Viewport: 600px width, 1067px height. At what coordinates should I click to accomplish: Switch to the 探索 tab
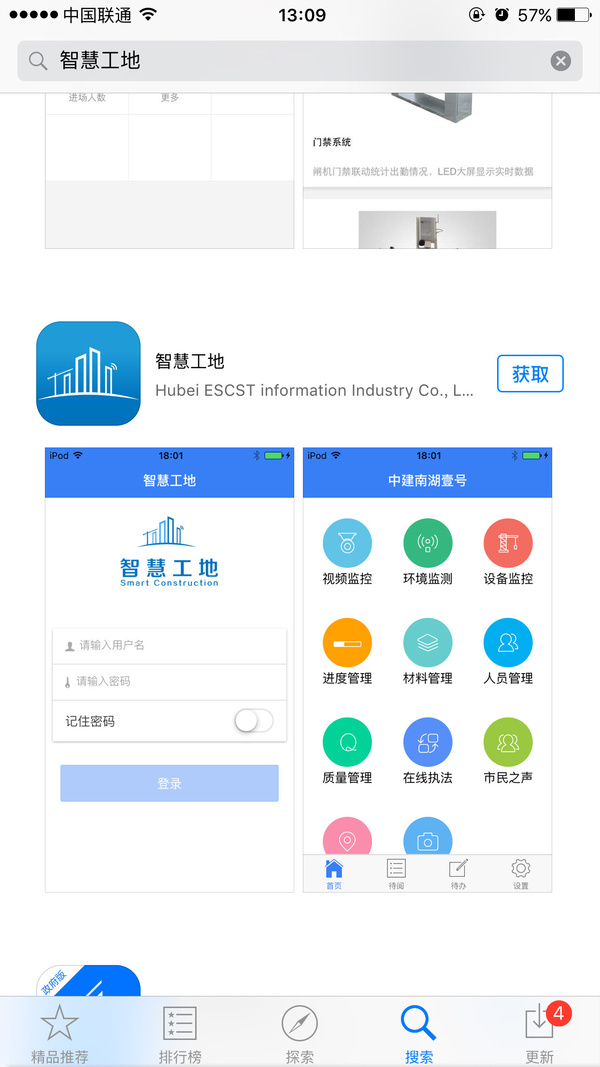300,1034
